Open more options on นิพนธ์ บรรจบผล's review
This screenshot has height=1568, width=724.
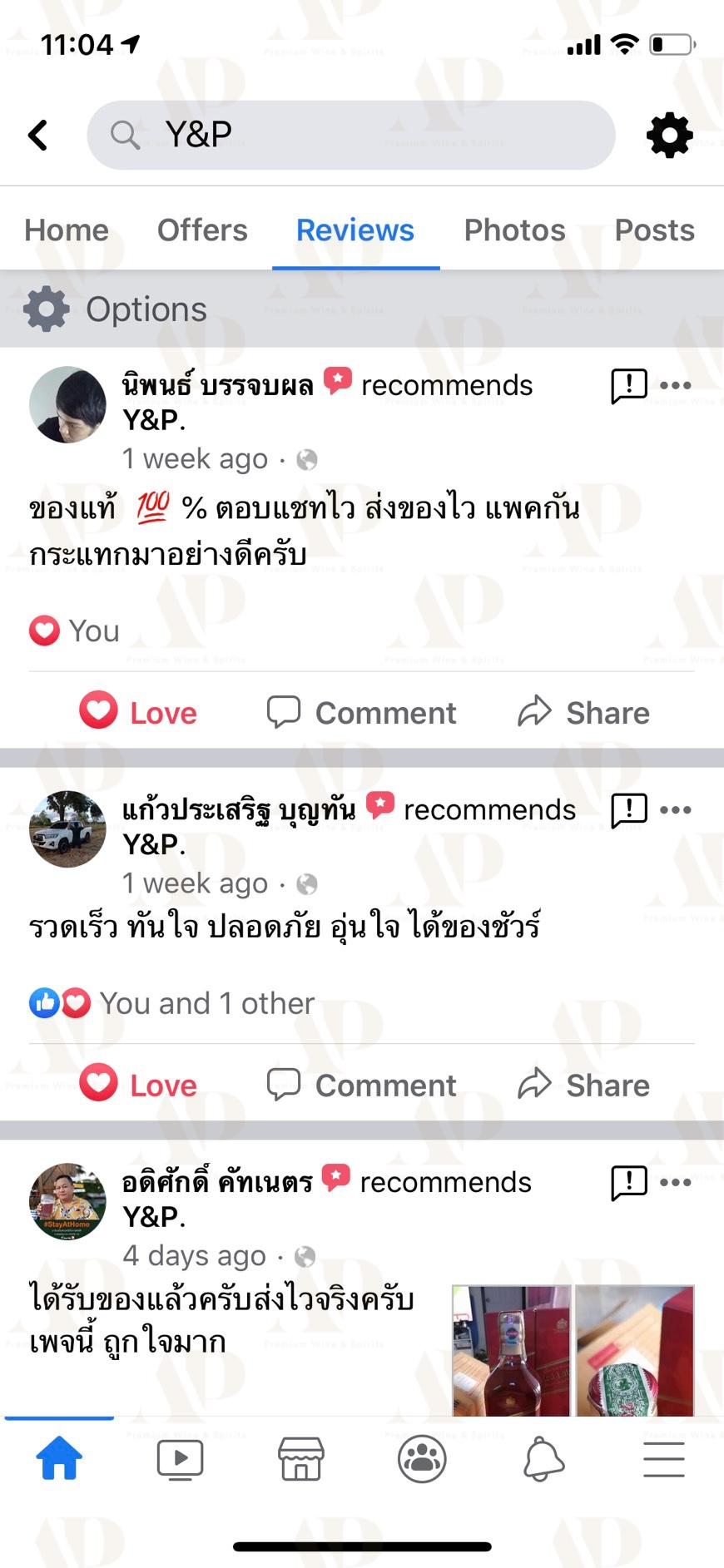676,385
